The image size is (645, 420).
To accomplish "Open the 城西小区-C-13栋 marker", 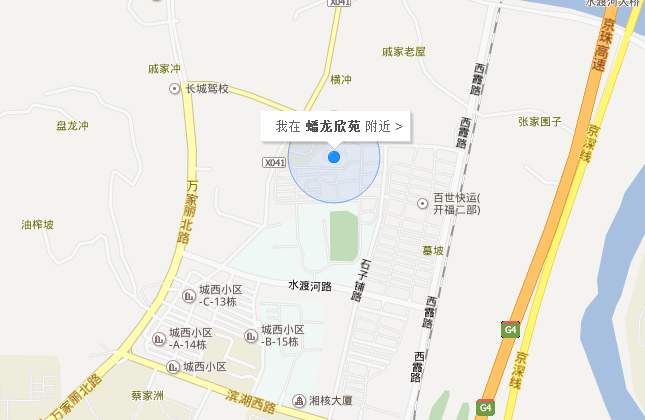I will 189,295.
